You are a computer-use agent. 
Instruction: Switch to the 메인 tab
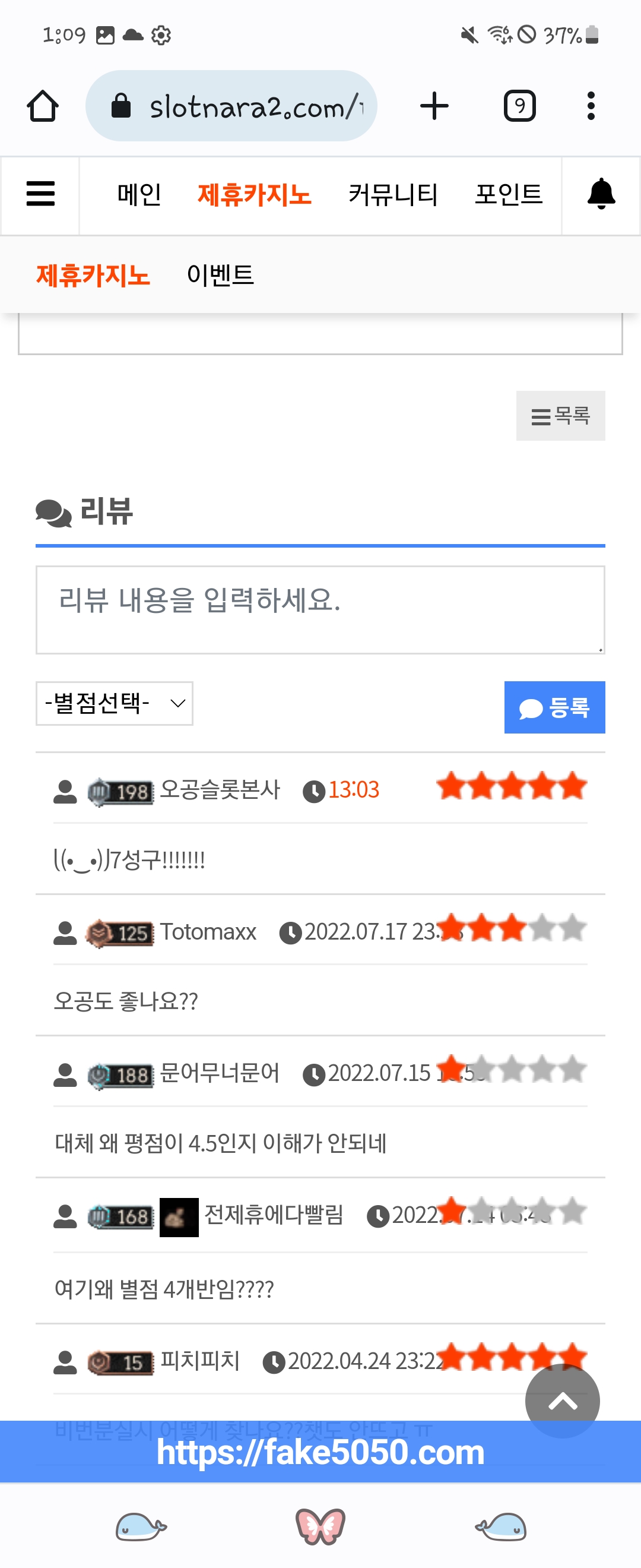point(139,195)
